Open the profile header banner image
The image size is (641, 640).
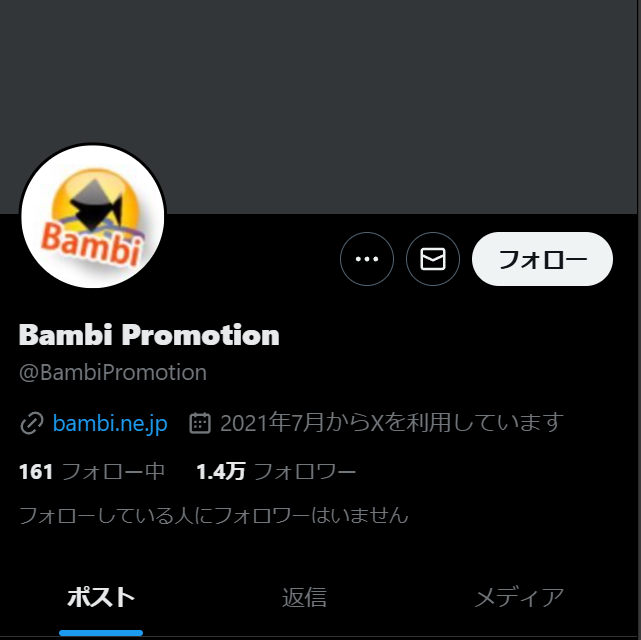pos(400,100)
